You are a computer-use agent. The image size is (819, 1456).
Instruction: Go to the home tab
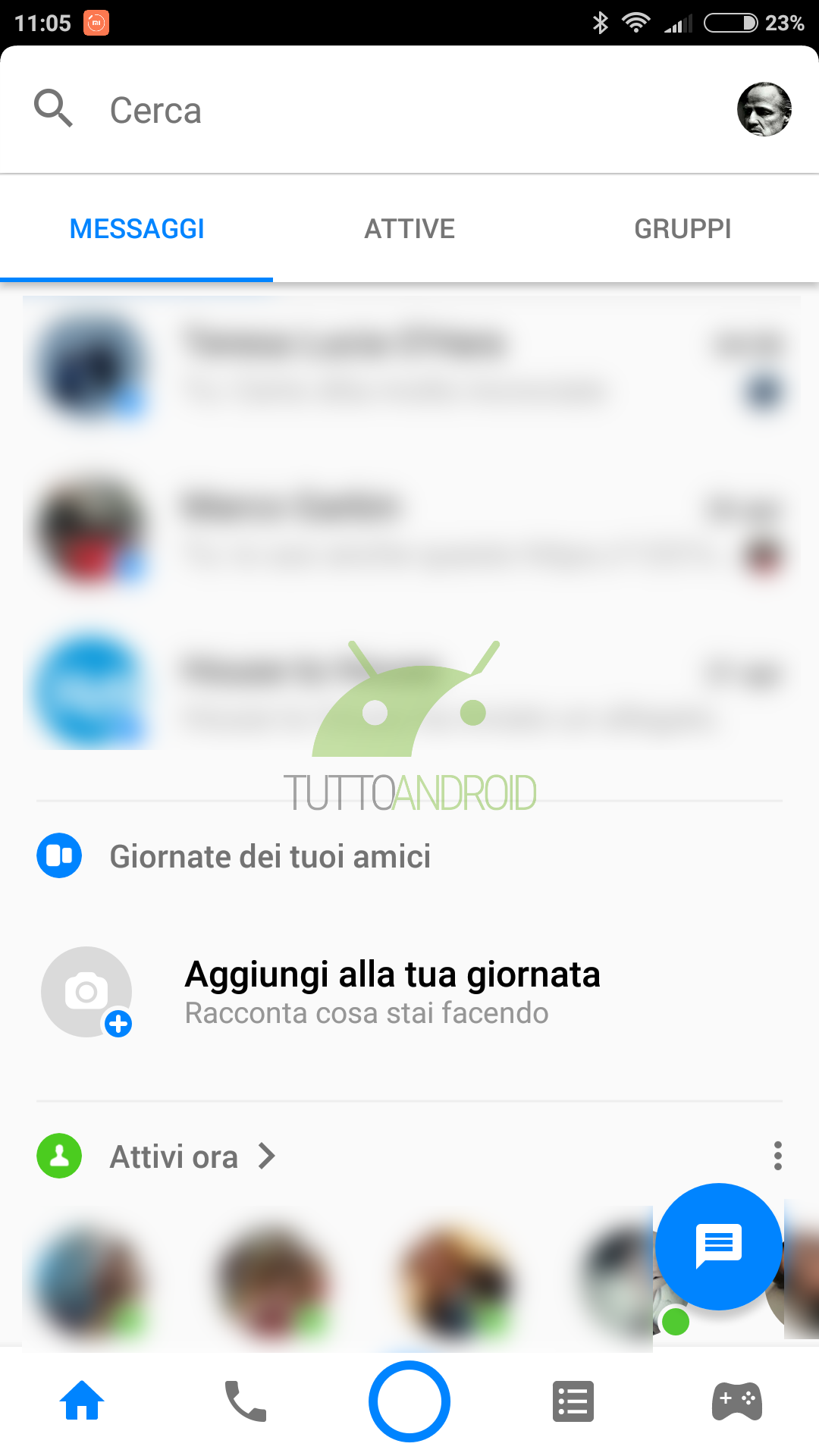click(82, 1401)
